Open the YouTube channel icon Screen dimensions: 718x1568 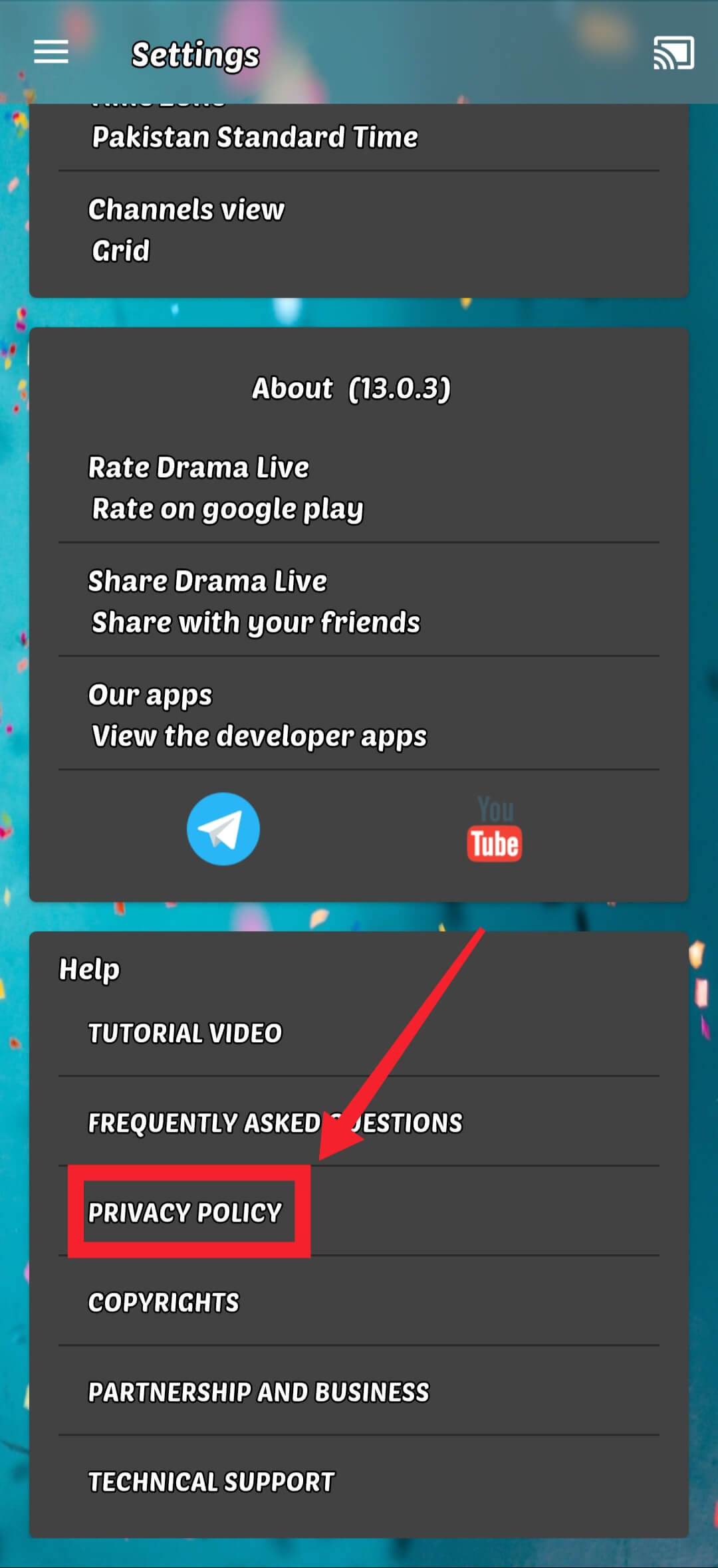point(494,830)
